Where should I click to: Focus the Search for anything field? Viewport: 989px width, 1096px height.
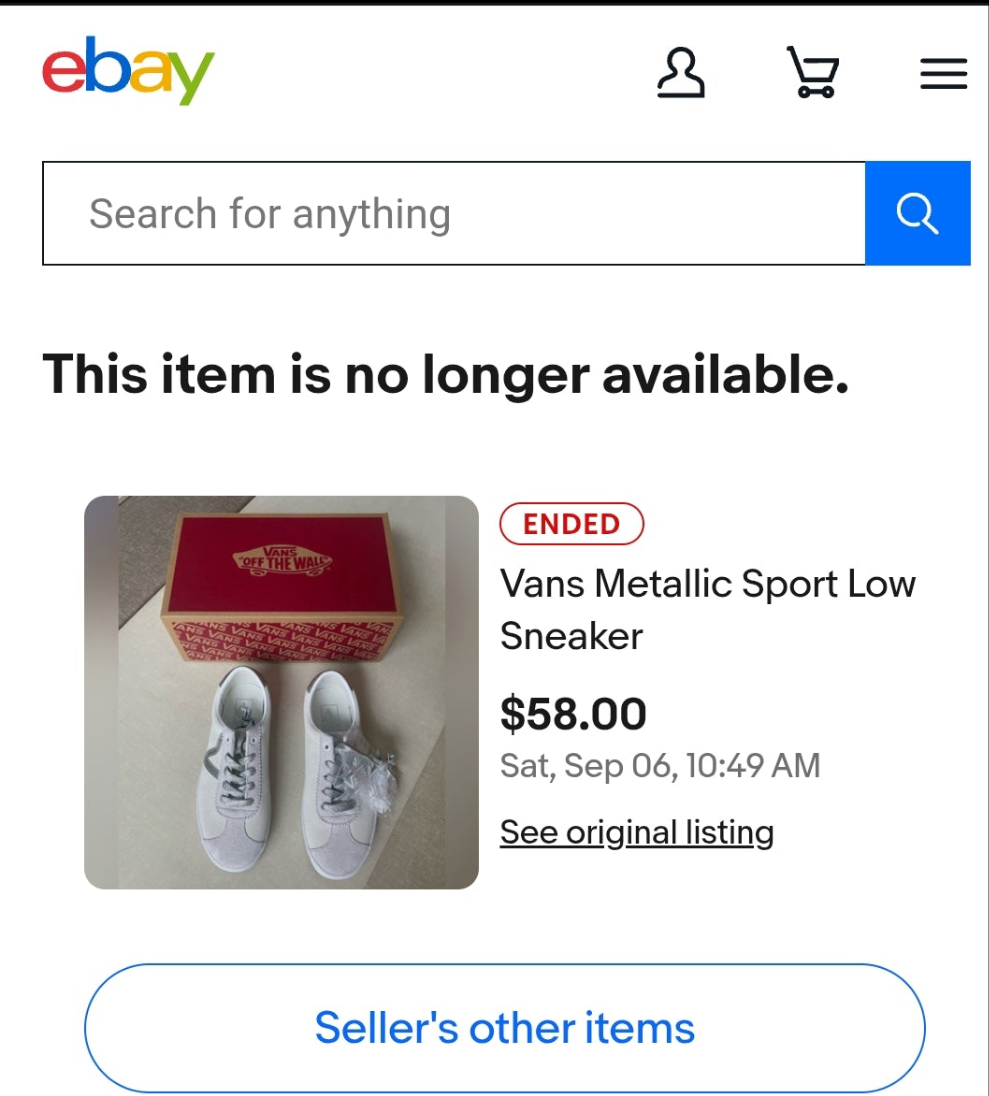pos(453,214)
